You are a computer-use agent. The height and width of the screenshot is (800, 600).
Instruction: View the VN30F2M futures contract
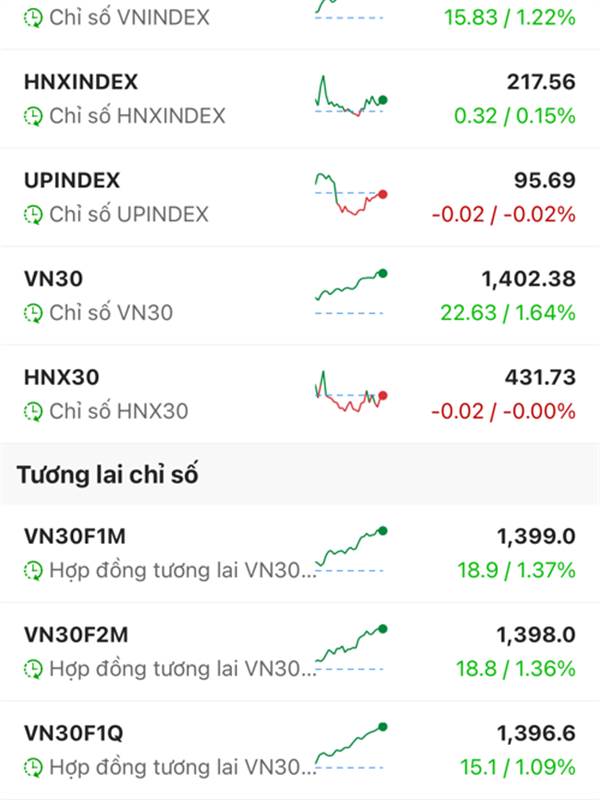coord(300,651)
